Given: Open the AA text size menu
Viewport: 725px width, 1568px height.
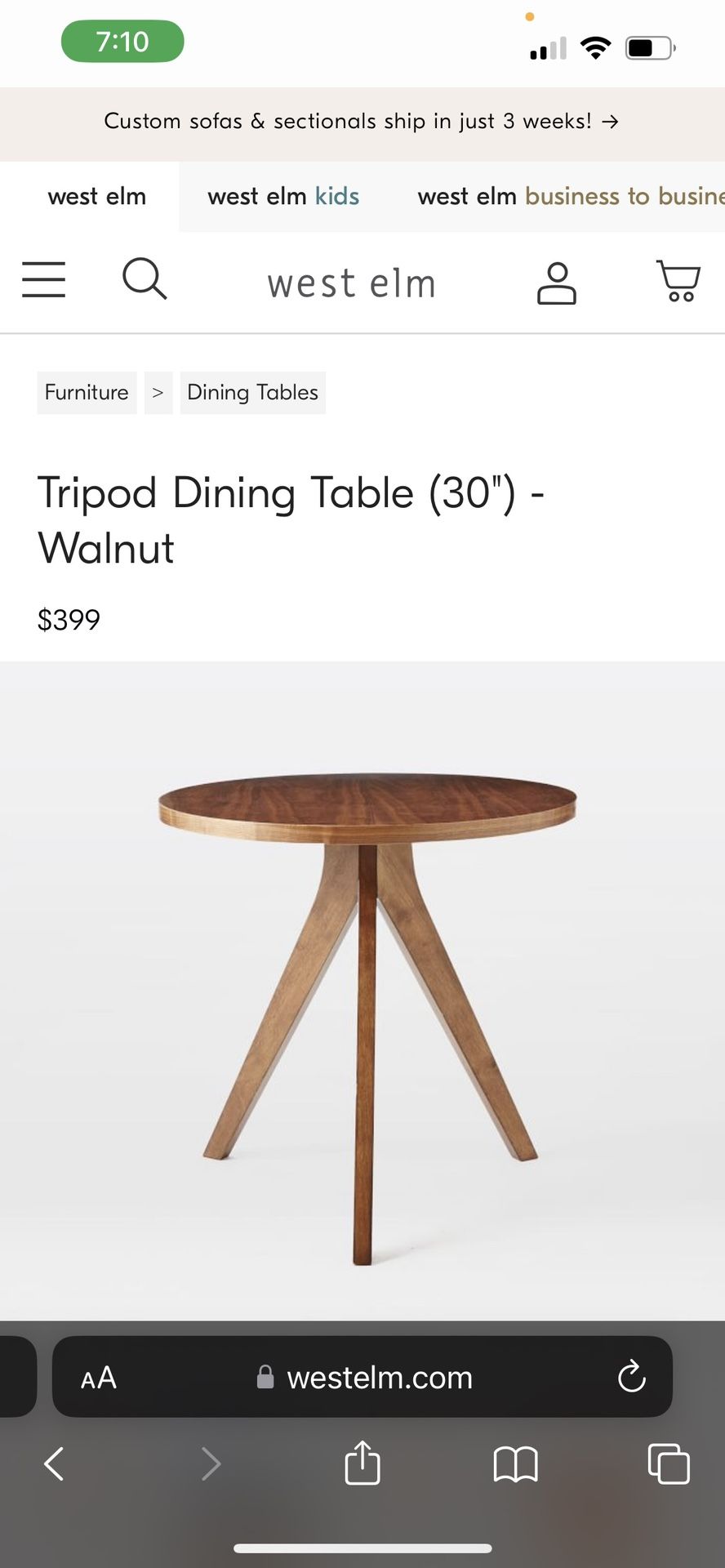Looking at the screenshot, I should [x=97, y=1378].
